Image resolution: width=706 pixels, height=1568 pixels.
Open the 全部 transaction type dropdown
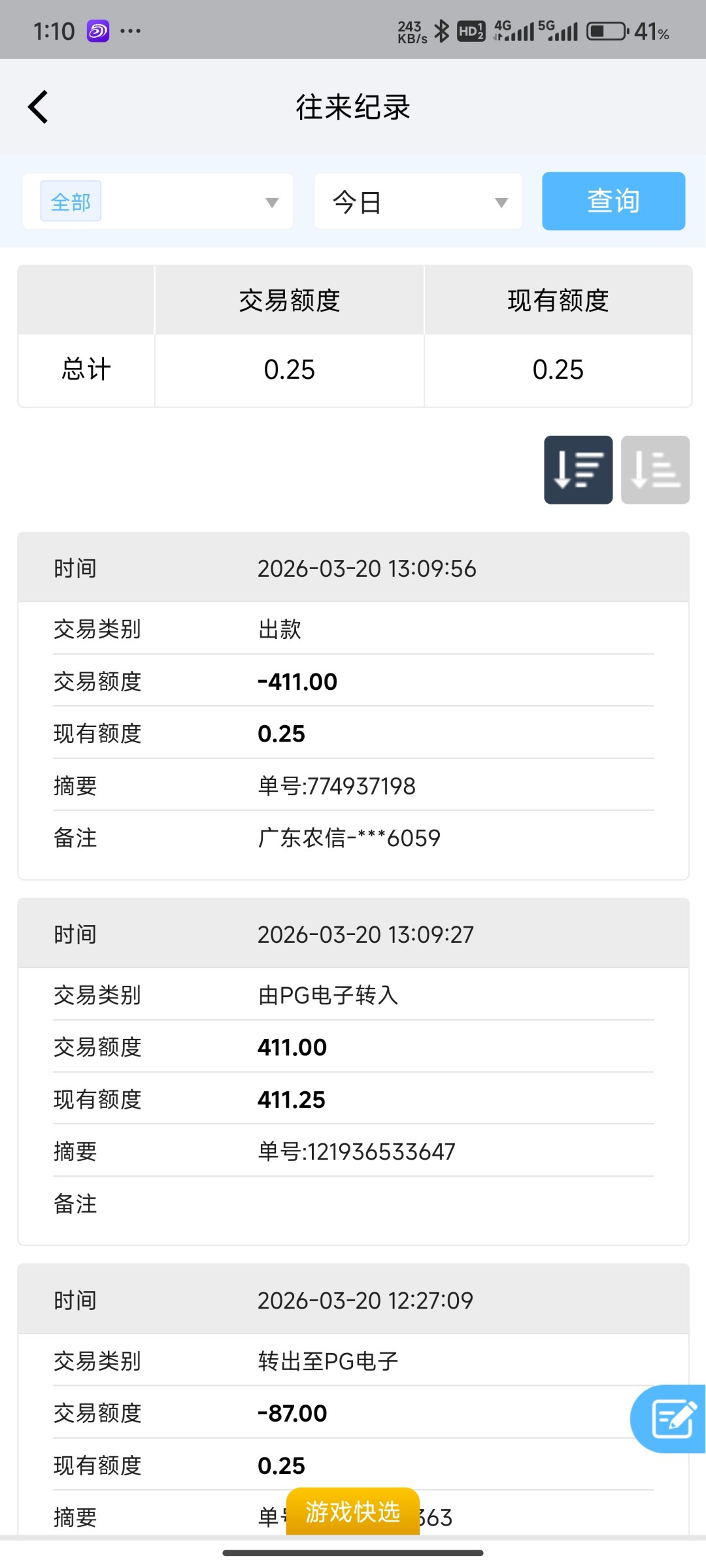[x=158, y=202]
